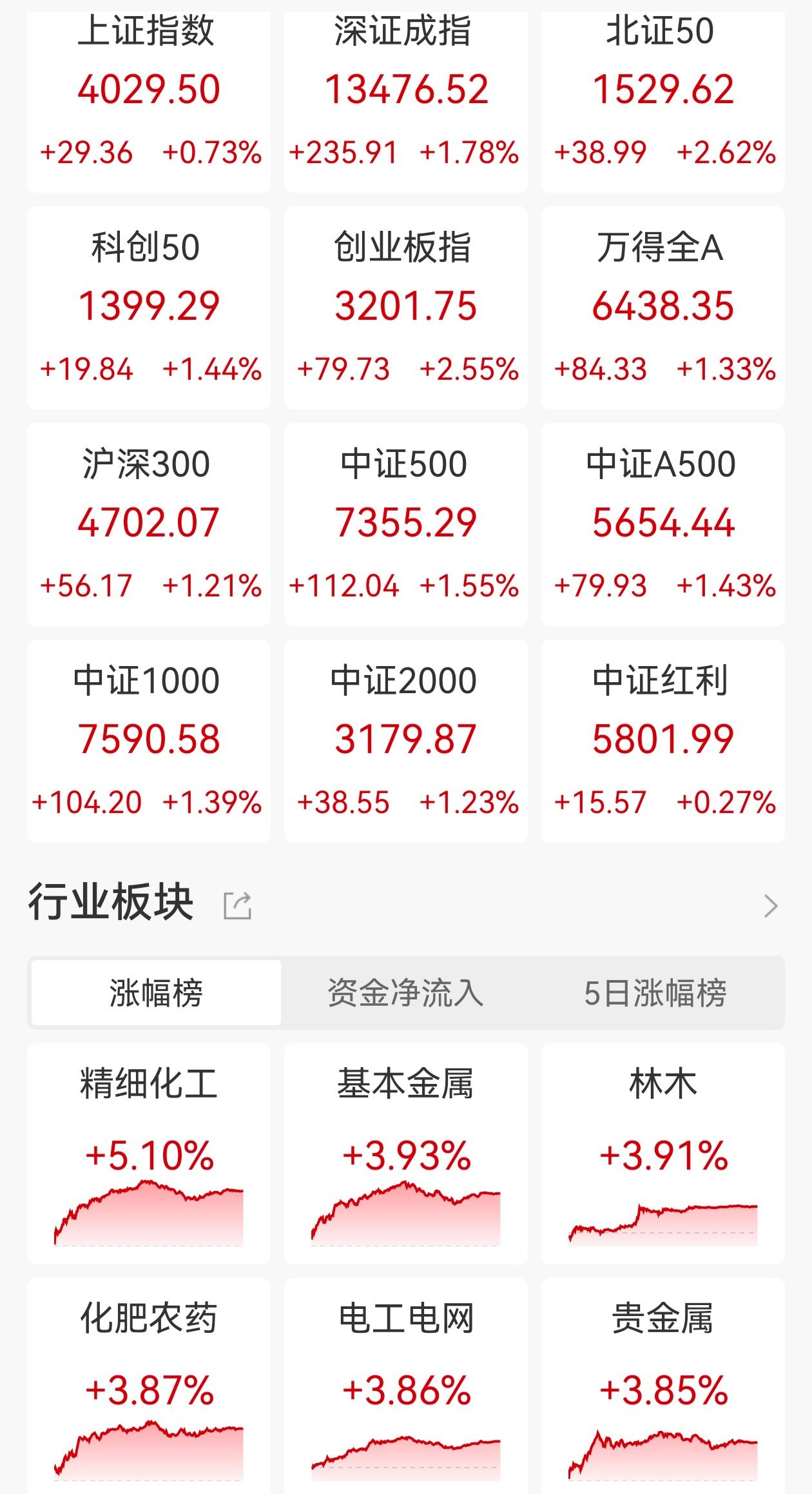The width and height of the screenshot is (812, 1494).
Task: View 沪深300 index details
Action: point(149,524)
